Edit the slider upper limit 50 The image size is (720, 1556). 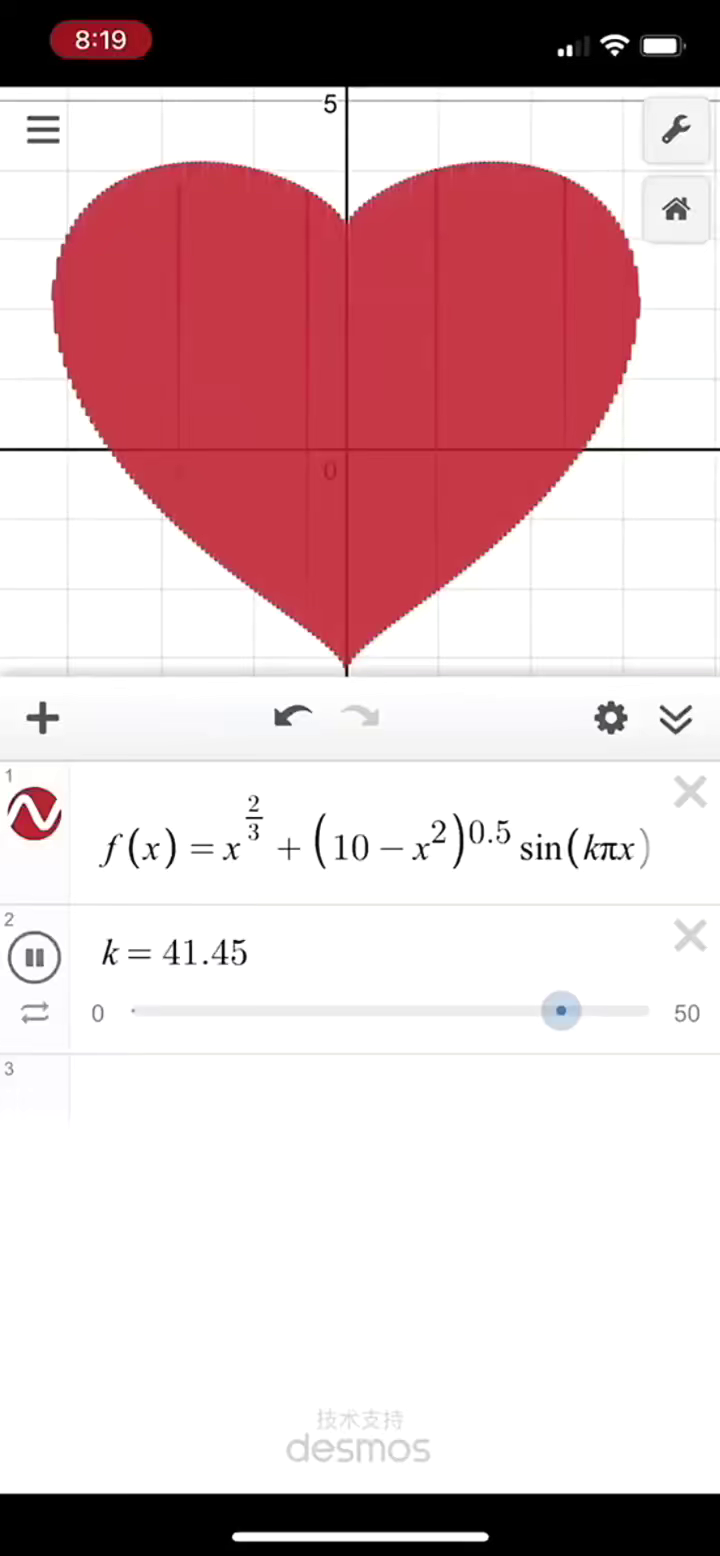click(686, 1013)
